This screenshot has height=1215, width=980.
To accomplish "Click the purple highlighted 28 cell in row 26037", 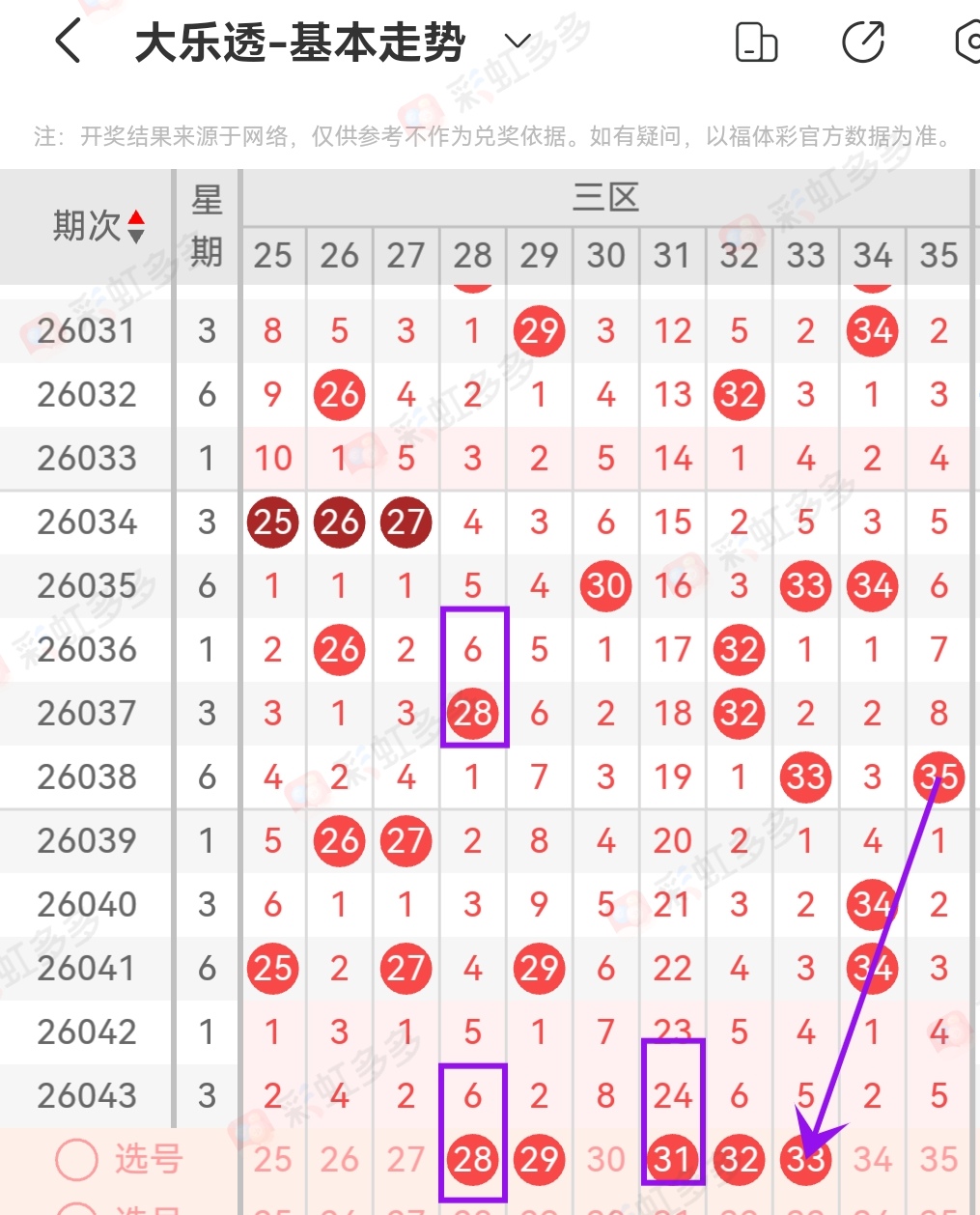I will click(472, 714).
